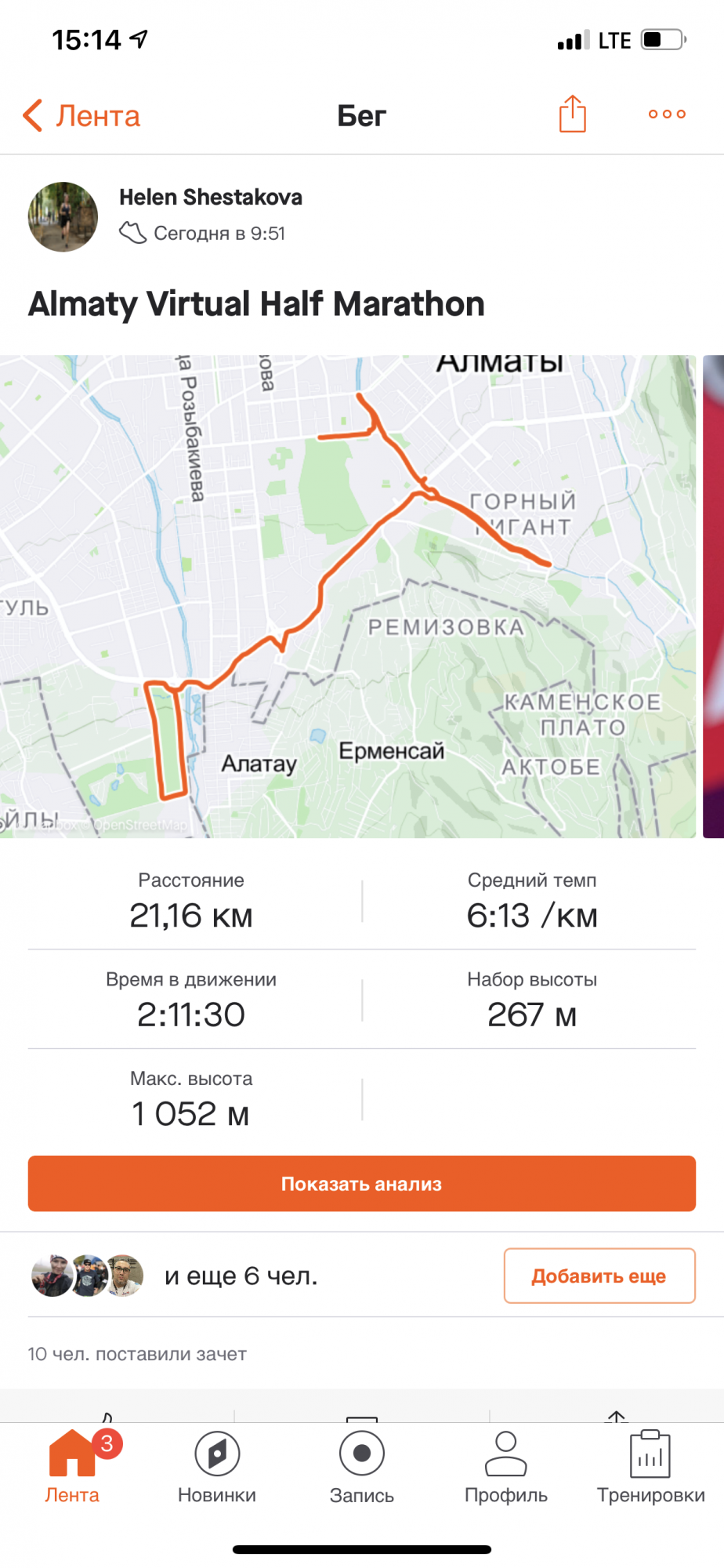Screen dimensions: 724x1568
Task: Switch to the Лента tab
Action: click(72, 1466)
